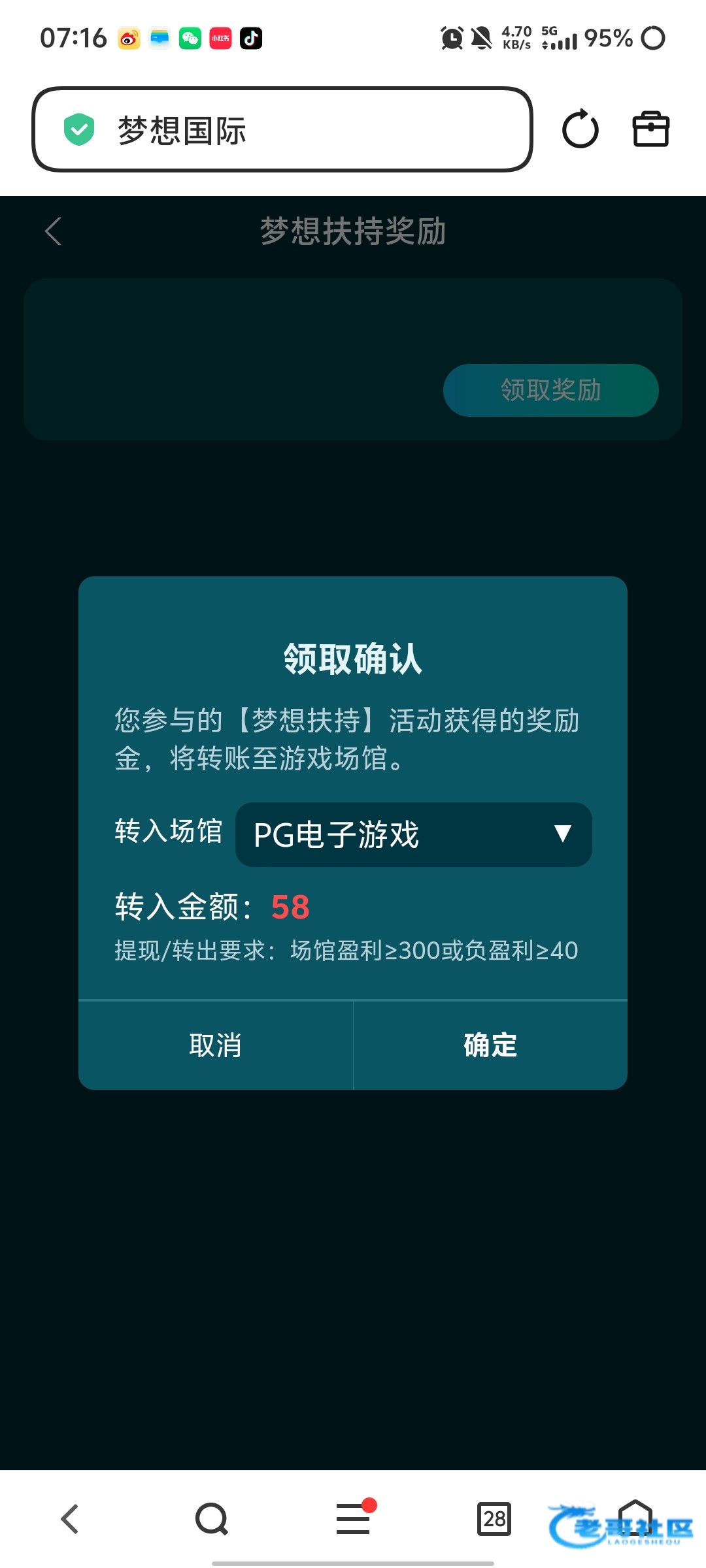This screenshot has width=706, height=1568.
Task: Go back with the browser back arrow
Action: tap(70, 1518)
